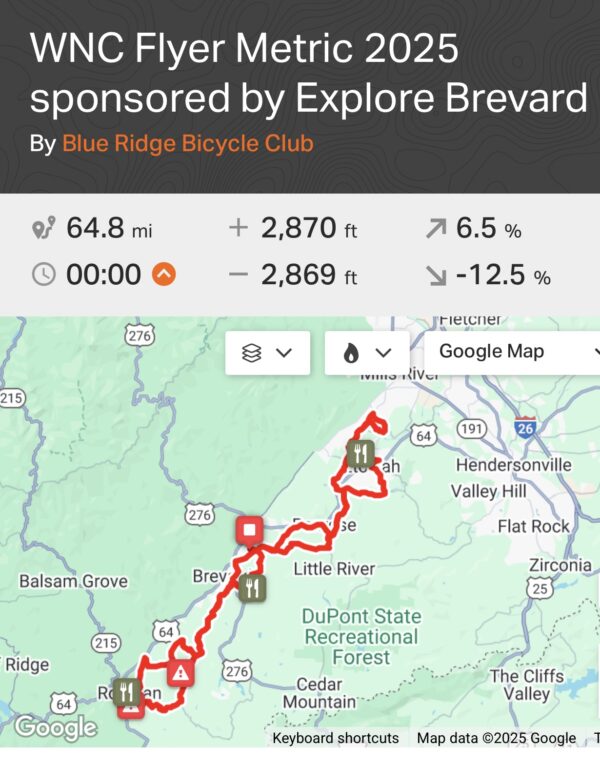Expand the estimated time chevron
Viewport: 600px width, 765px height.
(163, 274)
